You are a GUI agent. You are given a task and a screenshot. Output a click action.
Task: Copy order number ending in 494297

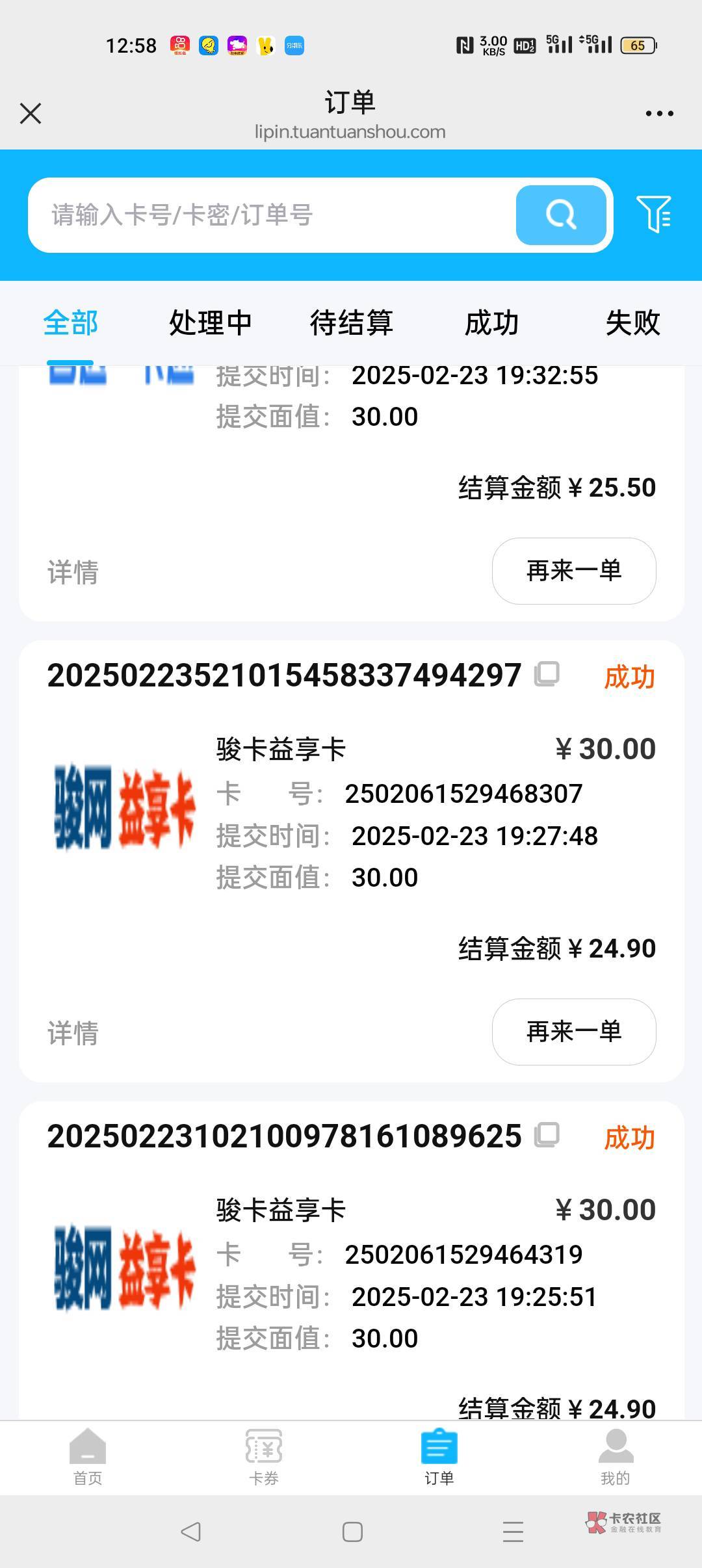coord(547,674)
